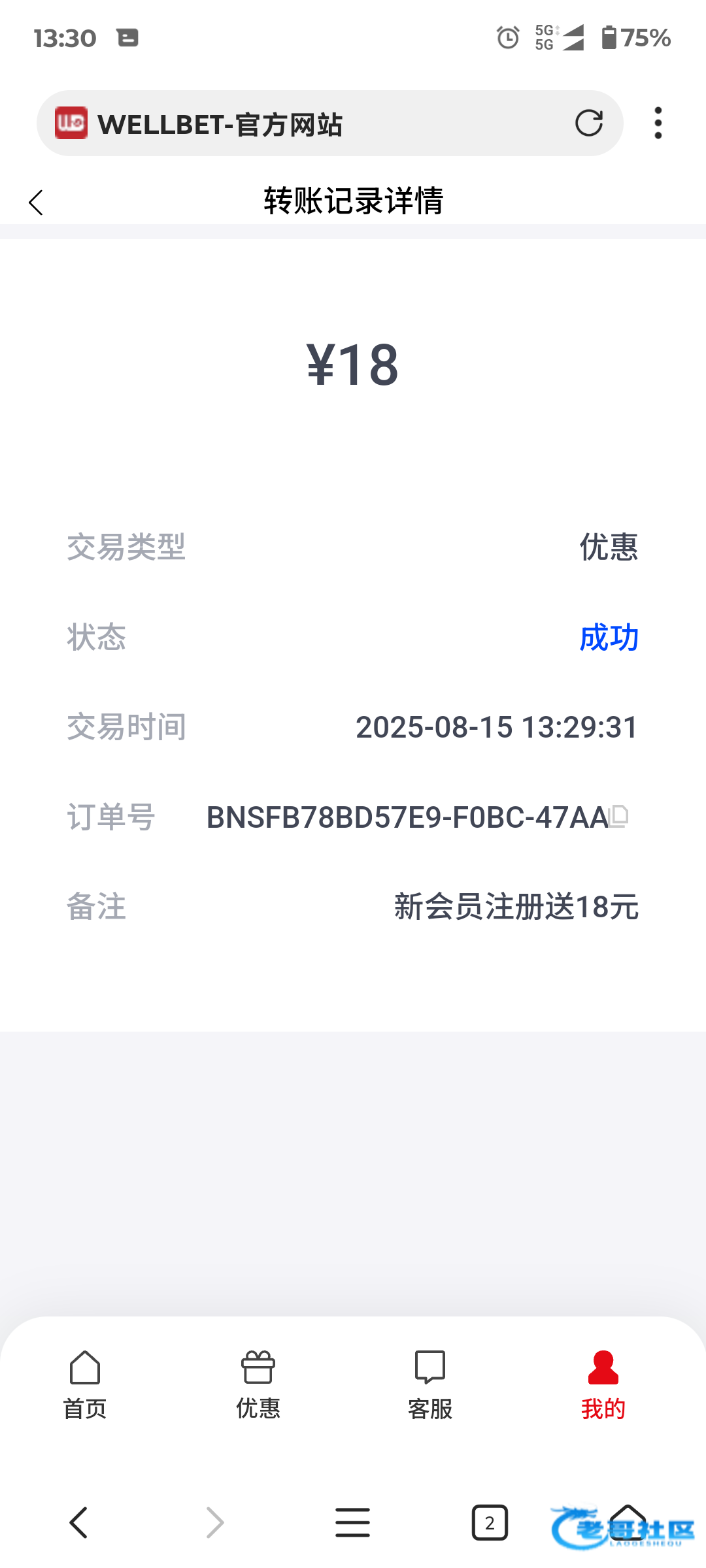Open the browser's three-line menu

[352, 1523]
